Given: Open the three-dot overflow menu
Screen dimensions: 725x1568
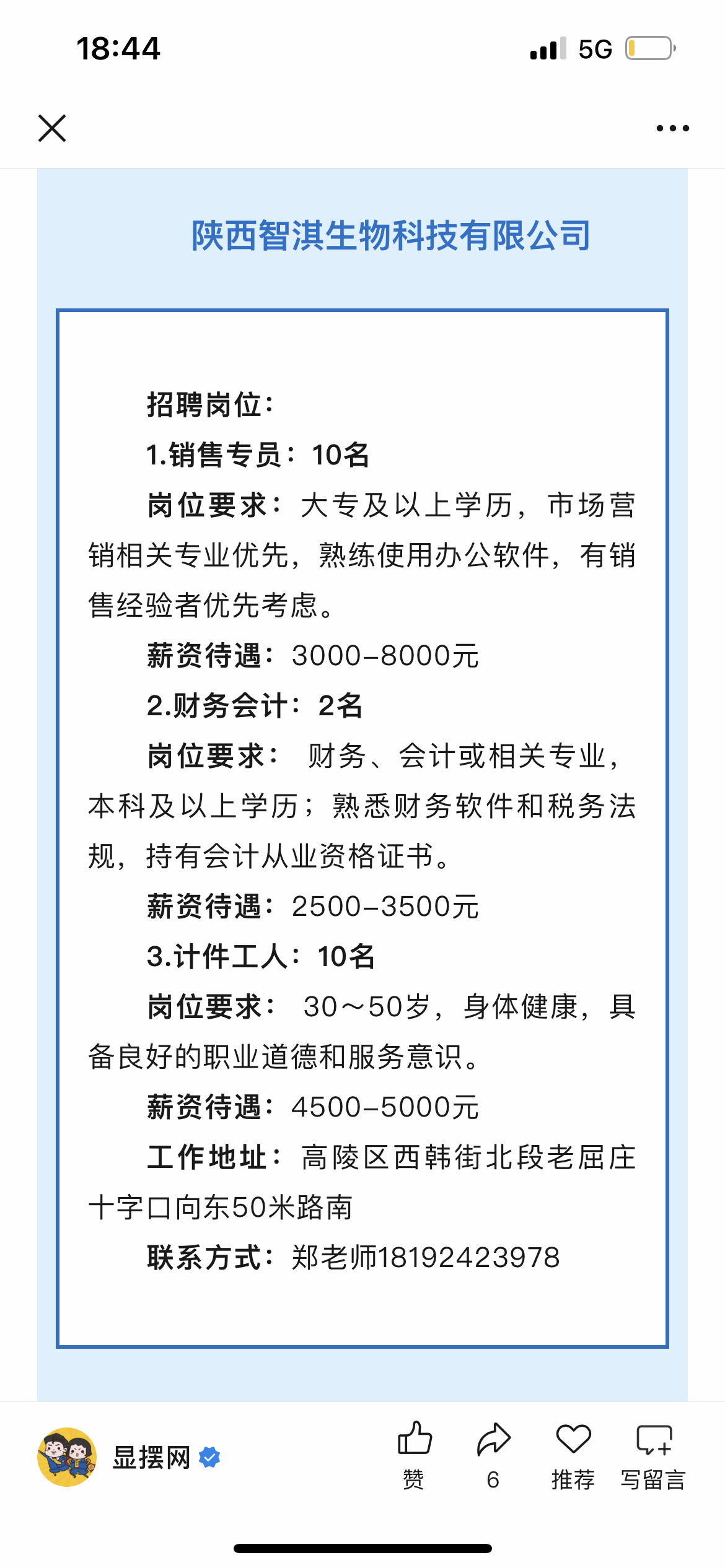Looking at the screenshot, I should [672, 128].
